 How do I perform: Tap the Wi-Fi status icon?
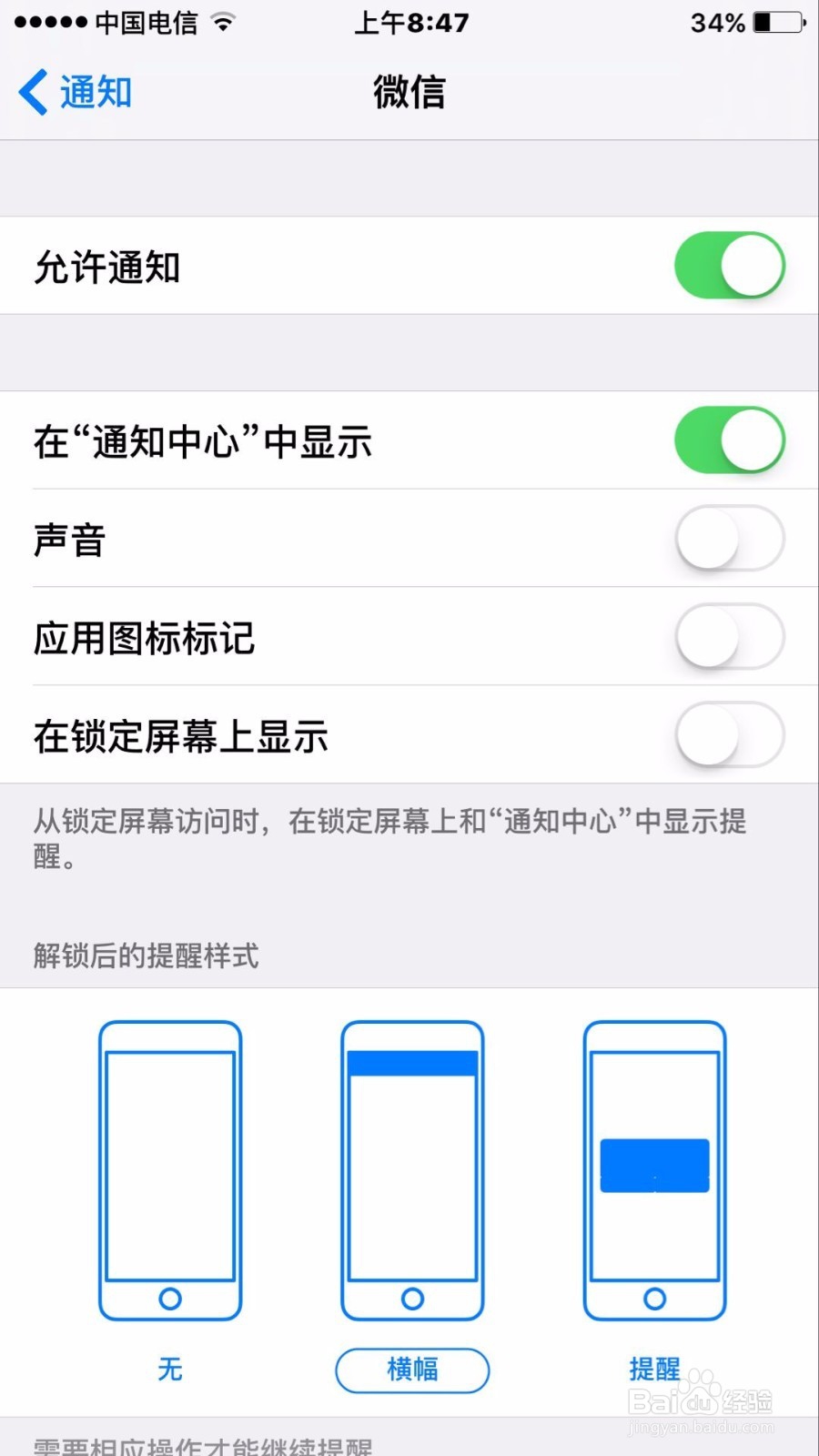pos(221,23)
